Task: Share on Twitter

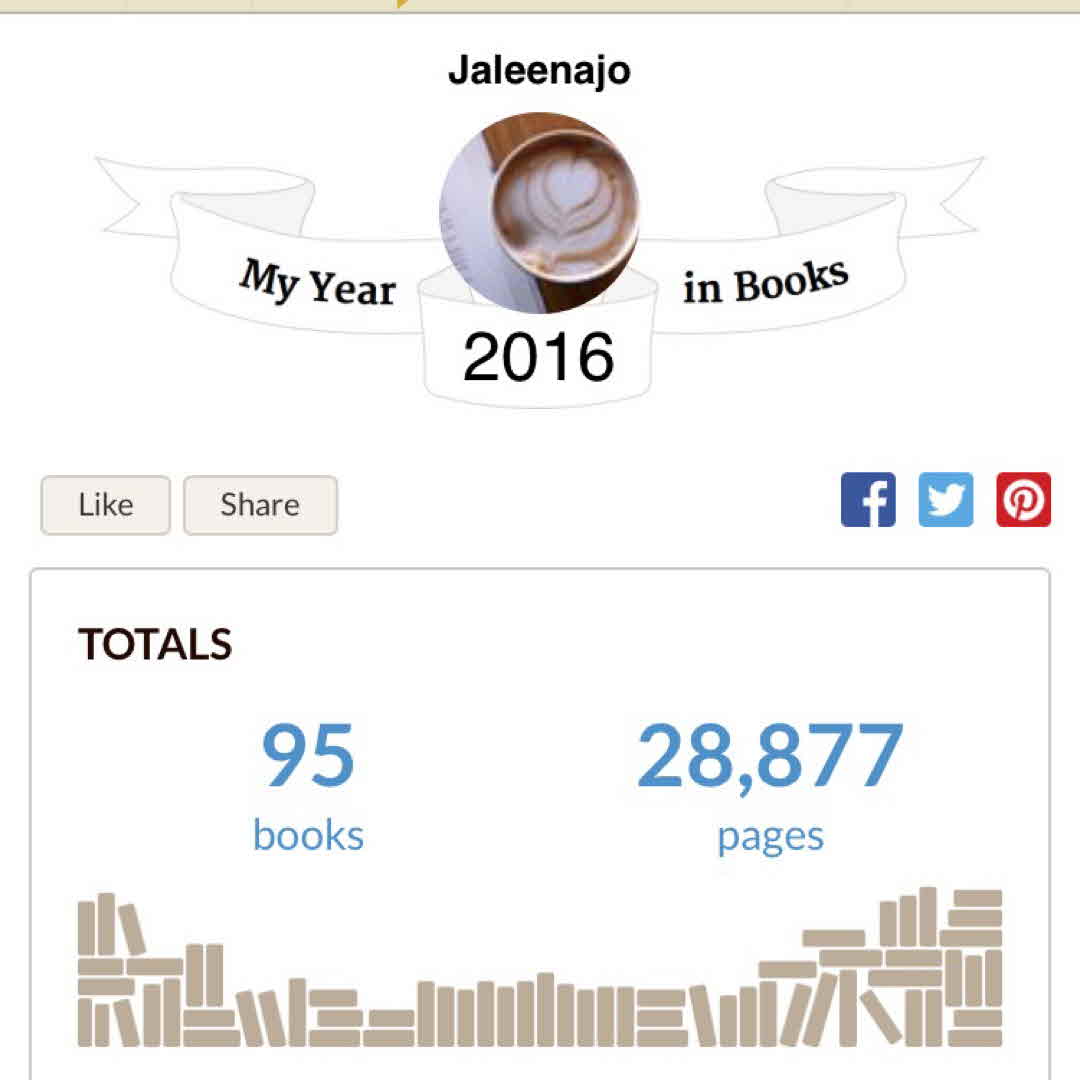Action: tap(946, 500)
